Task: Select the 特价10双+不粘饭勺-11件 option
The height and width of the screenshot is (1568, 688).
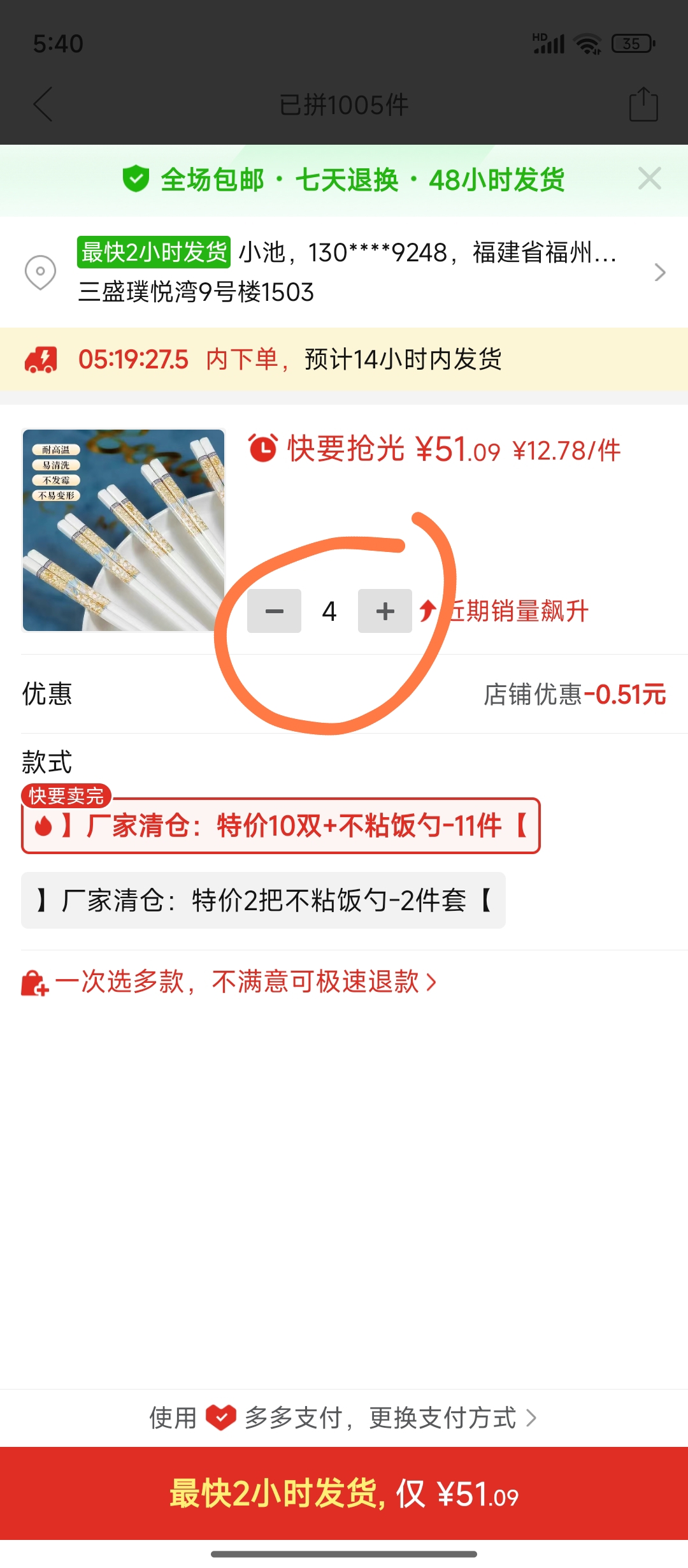Action: (280, 826)
